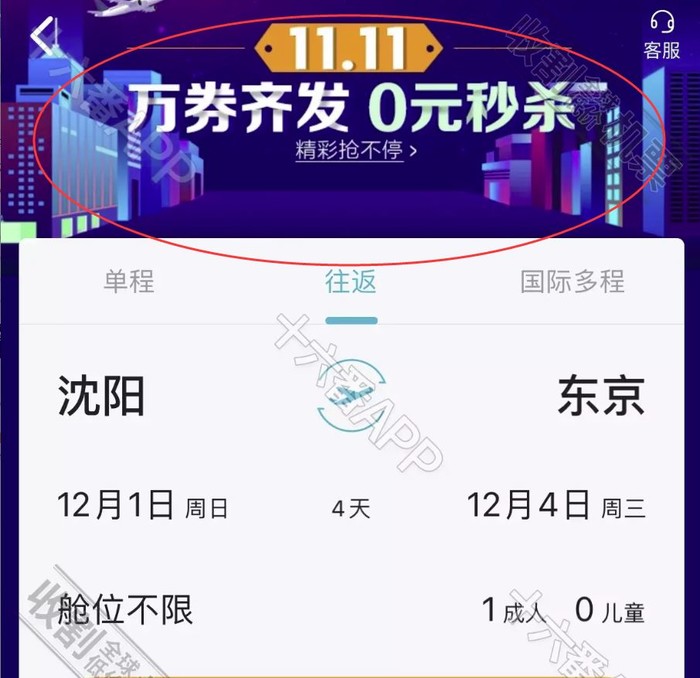This screenshot has height=678, width=700.
Task: Switch to the 国际多程 tab
Action: coord(572,282)
